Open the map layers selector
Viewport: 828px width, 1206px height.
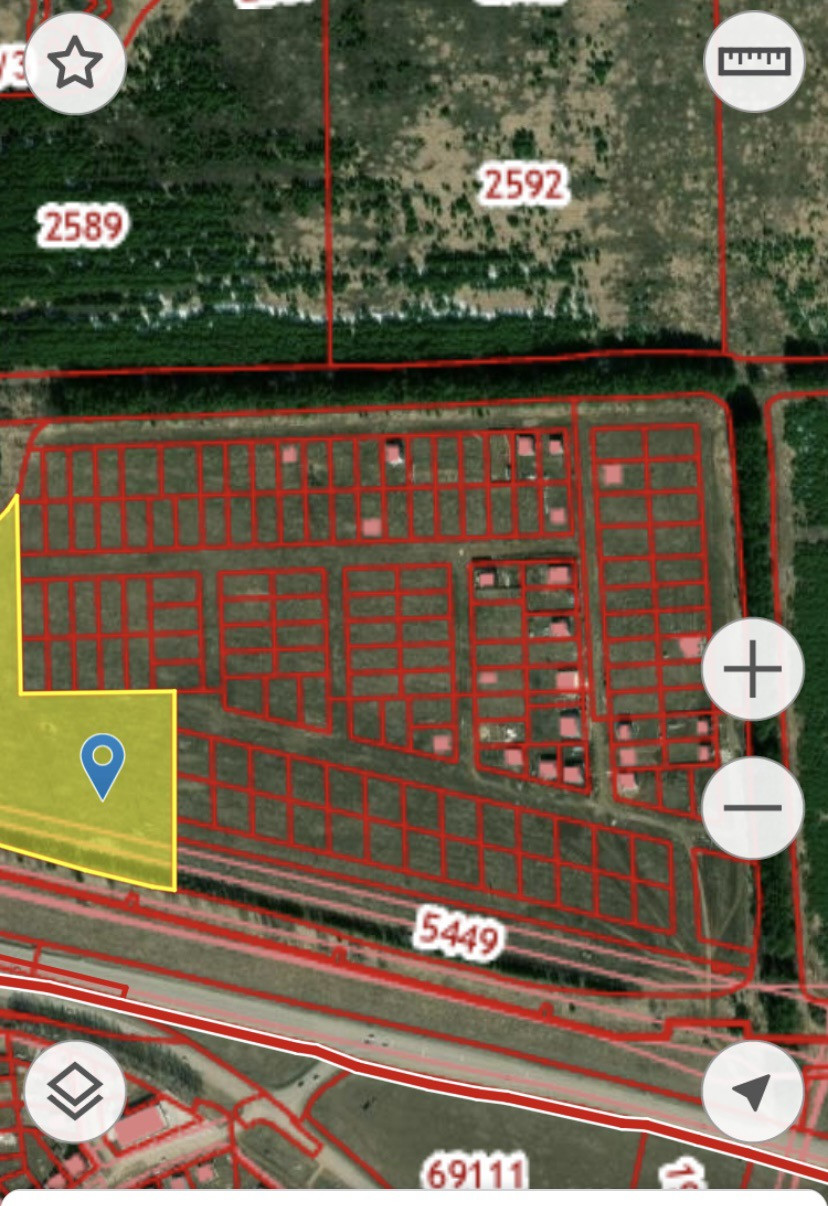[75, 1092]
